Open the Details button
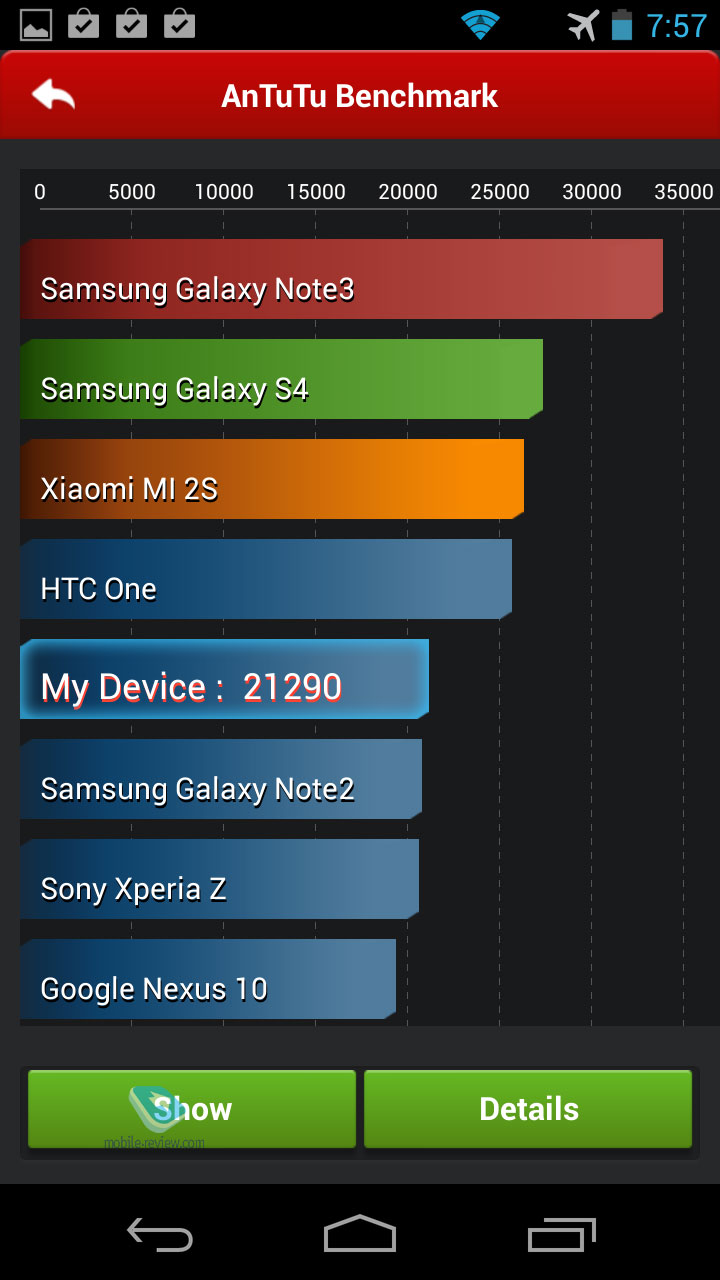 pyautogui.click(x=528, y=1109)
